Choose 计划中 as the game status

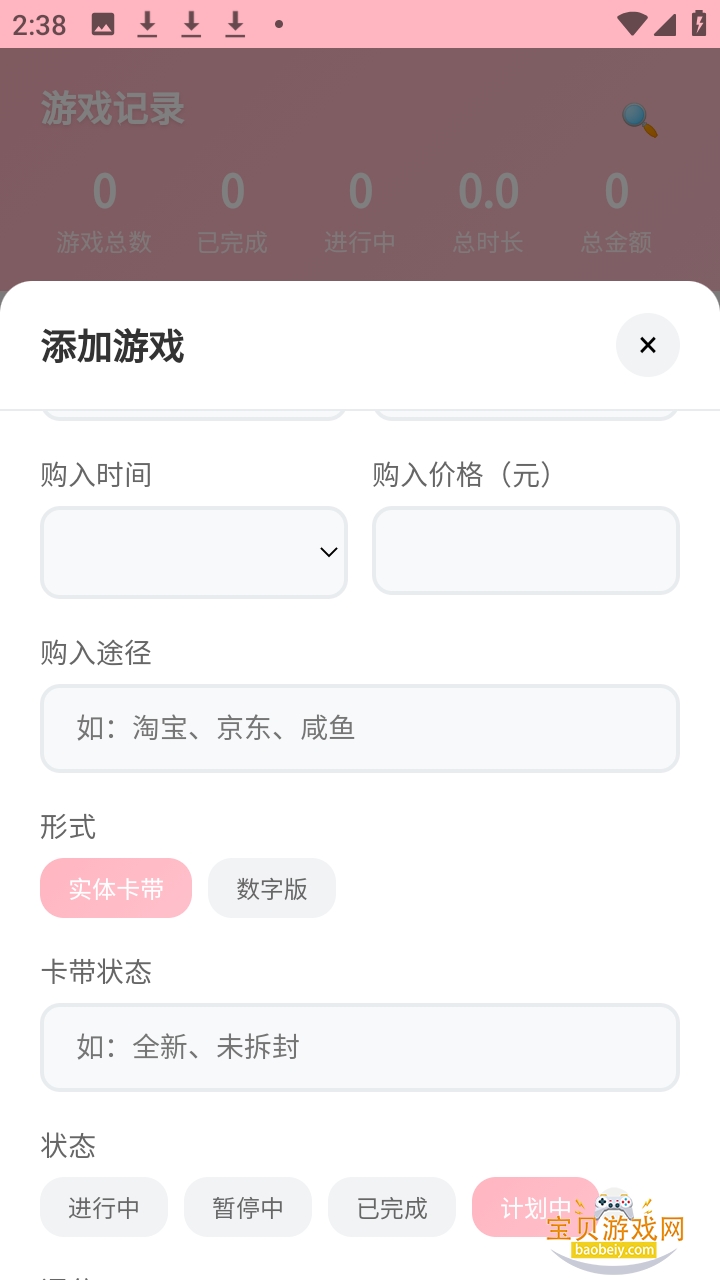(536, 1207)
